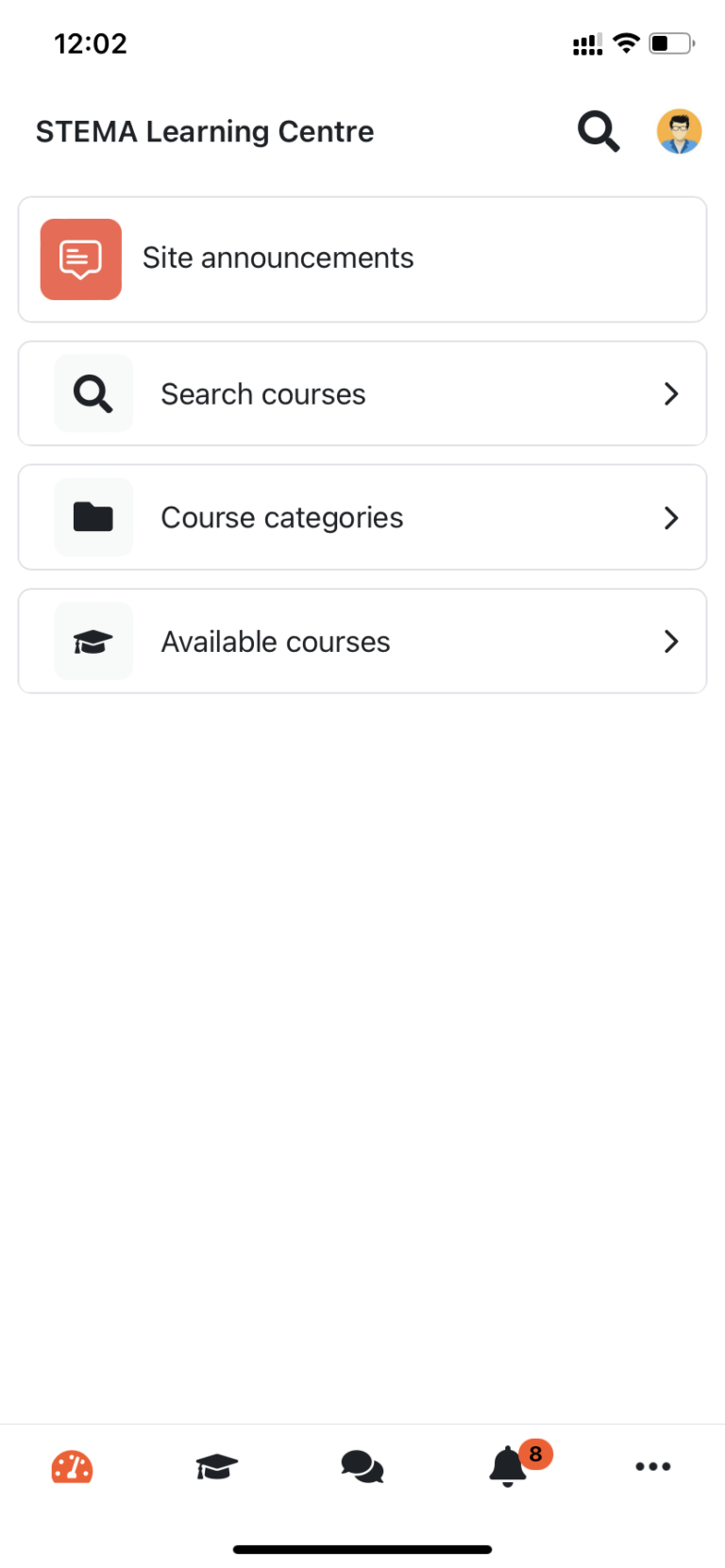Image resolution: width=725 pixels, height=1568 pixels.
Task: Switch to the dashboard tab
Action: tap(72, 1467)
